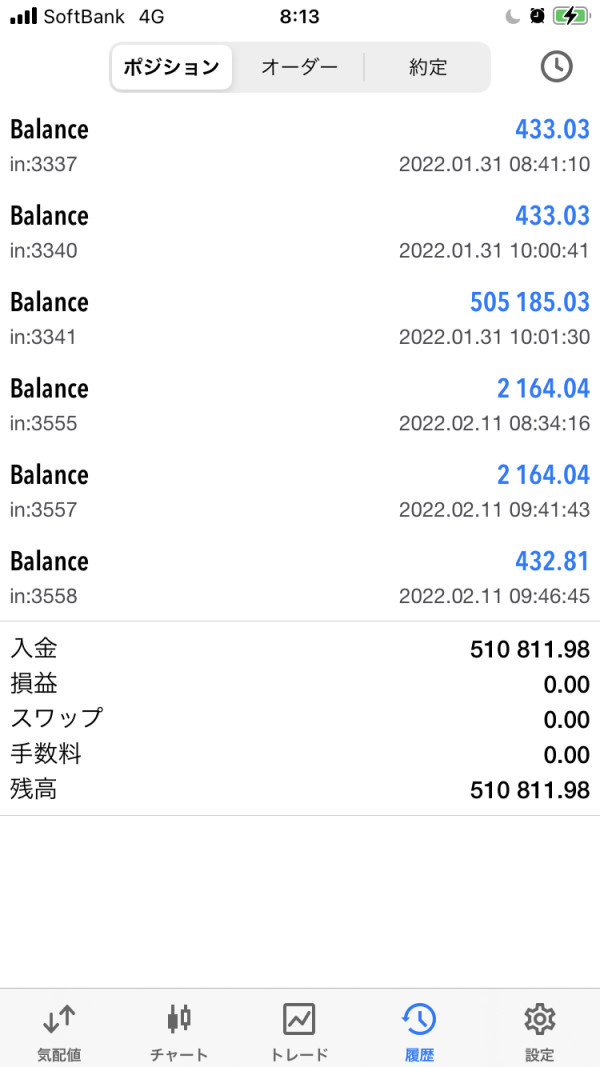View the Balance entry in:3555

coord(300,404)
